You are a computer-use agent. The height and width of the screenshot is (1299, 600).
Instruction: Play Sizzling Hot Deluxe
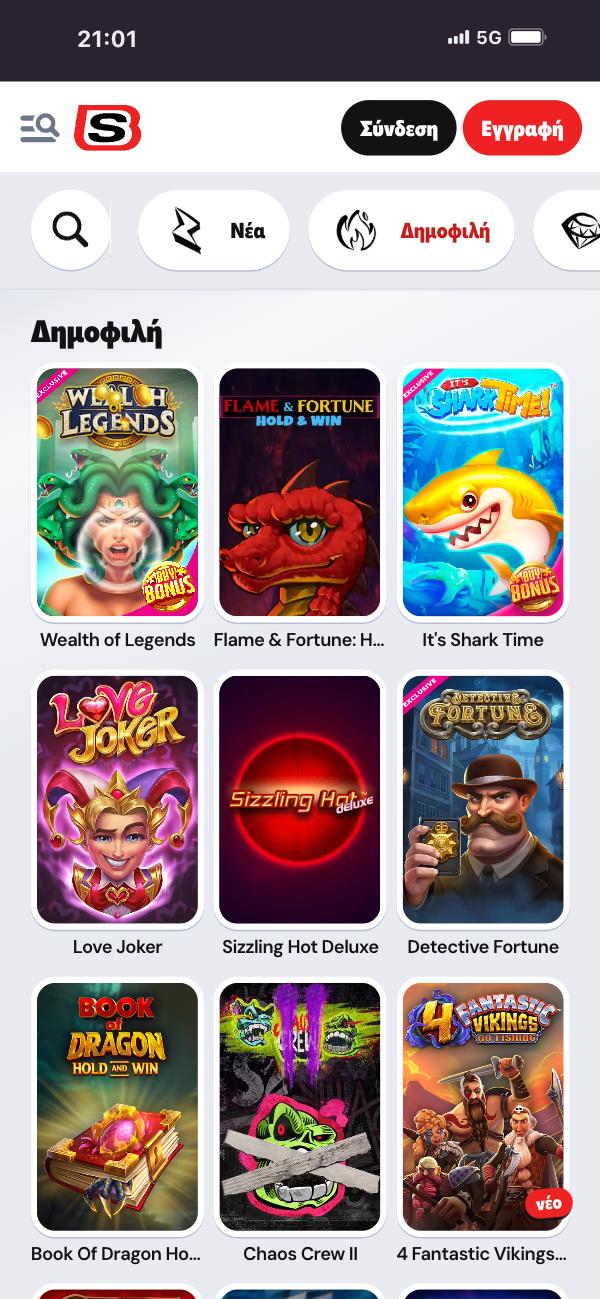(300, 799)
